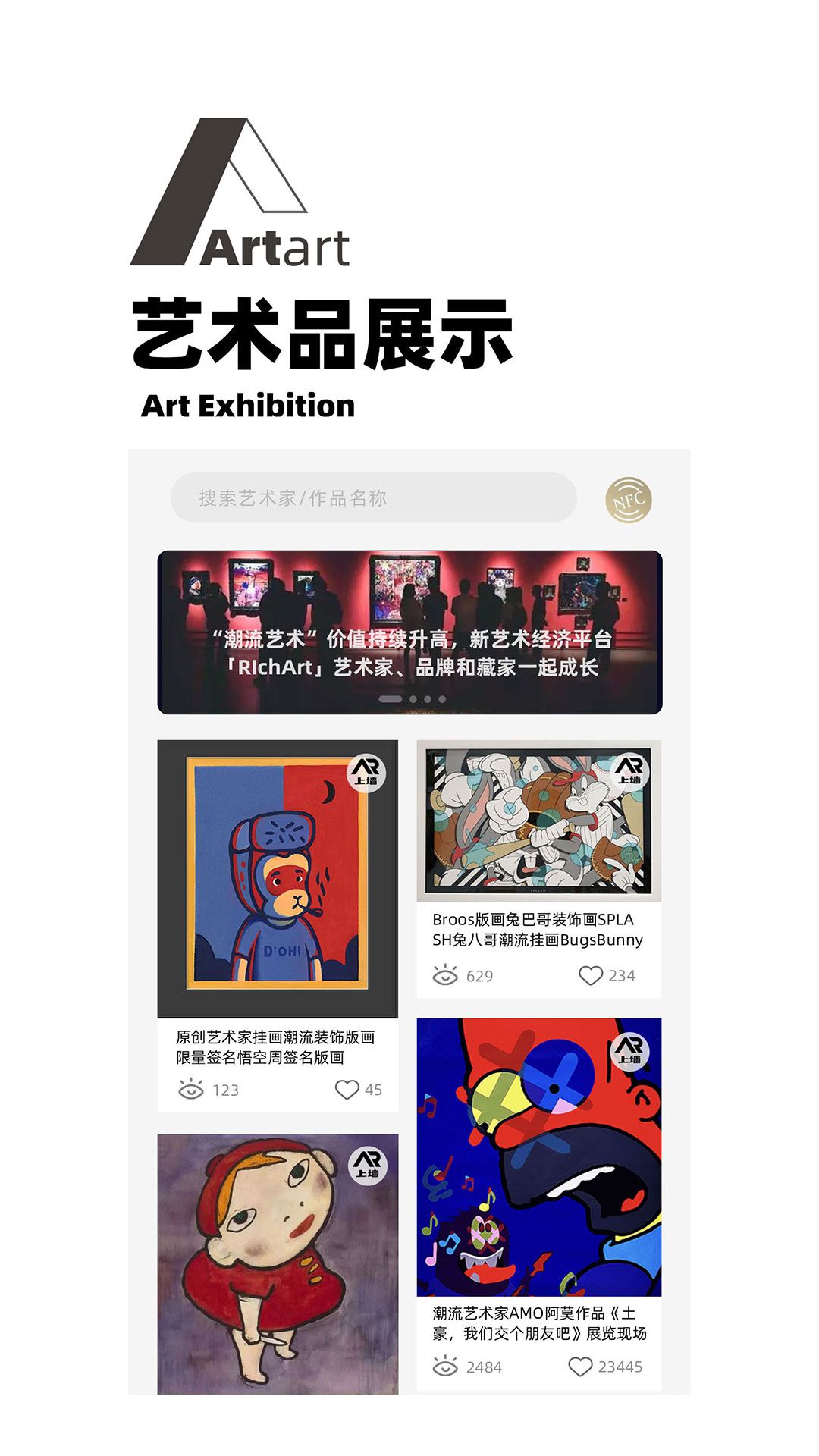819x1456 pixels.
Task: Tap the heart icon under the Bugs Bunny artwork
Action: coord(591,976)
